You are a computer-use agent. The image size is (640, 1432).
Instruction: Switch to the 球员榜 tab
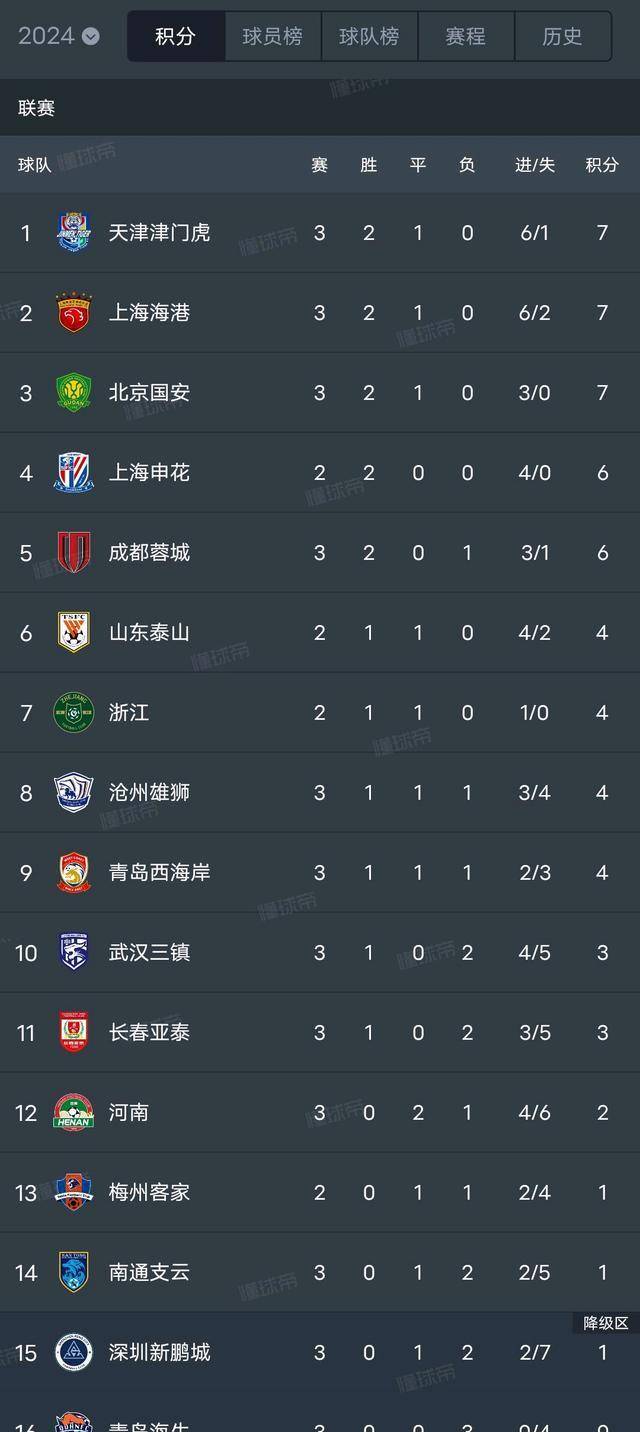[272, 37]
